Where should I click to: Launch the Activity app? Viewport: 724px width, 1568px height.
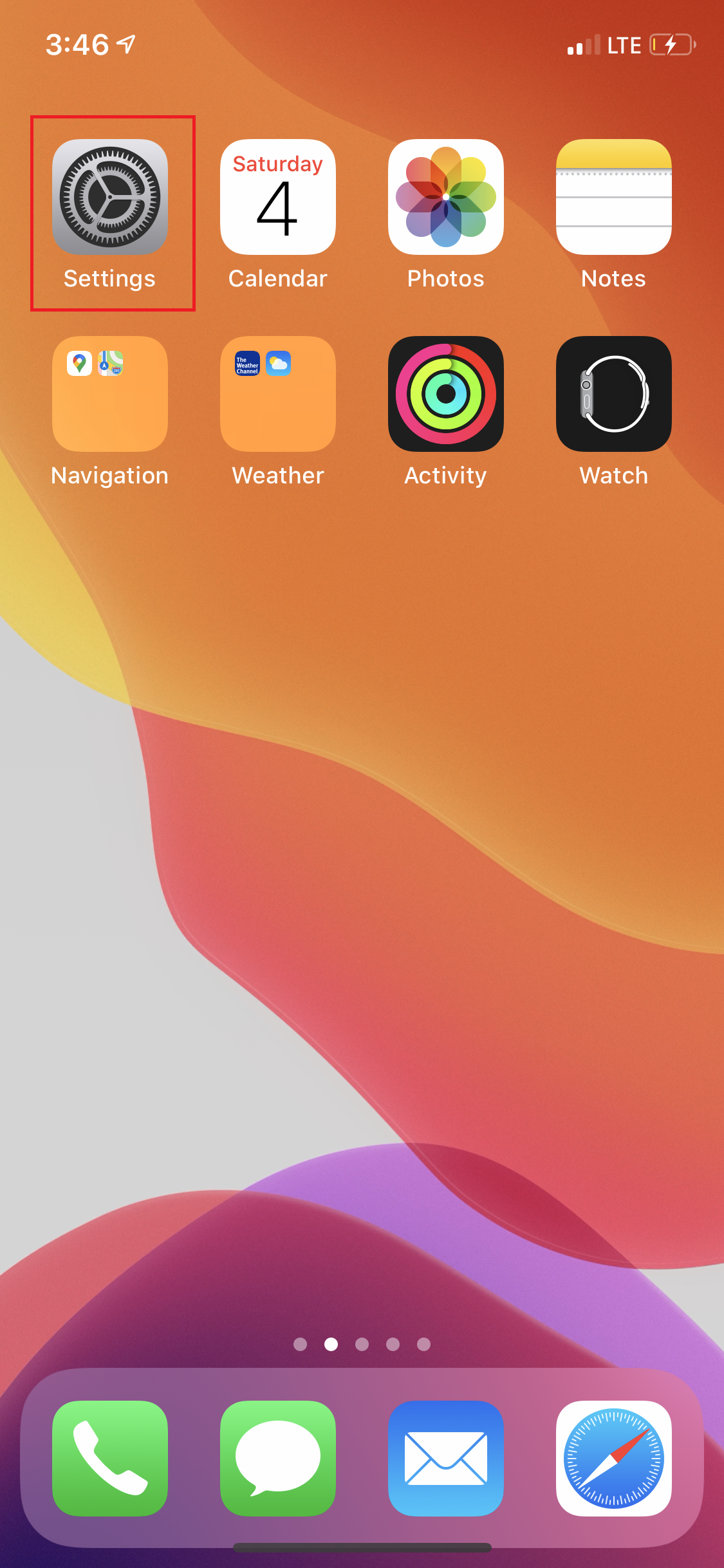446,394
